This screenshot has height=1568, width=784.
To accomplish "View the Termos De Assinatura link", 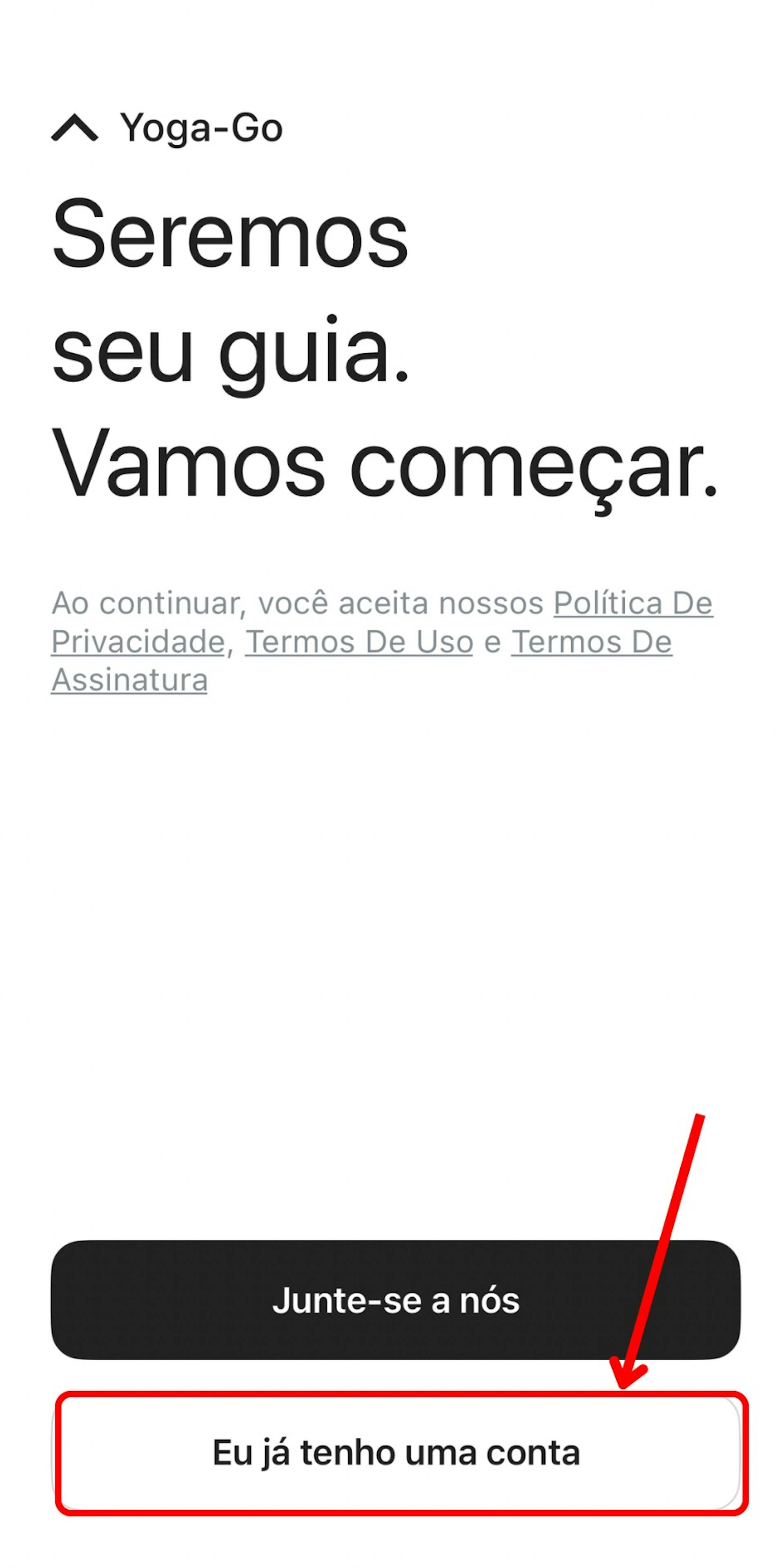I will point(591,642).
